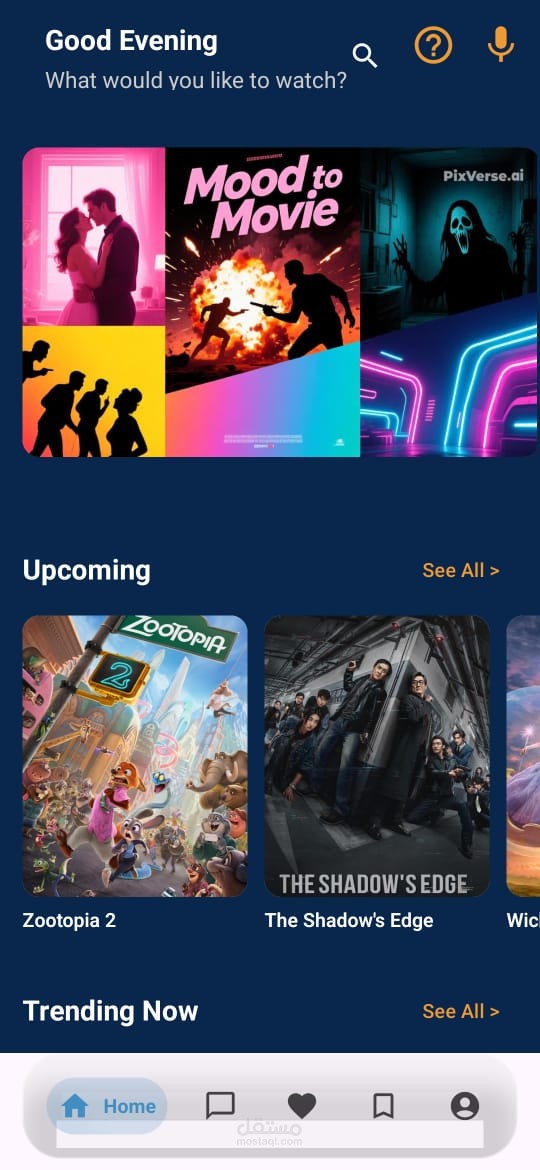See all Upcoming movies
Image resolution: width=540 pixels, height=1170 pixels.
pyautogui.click(x=461, y=571)
